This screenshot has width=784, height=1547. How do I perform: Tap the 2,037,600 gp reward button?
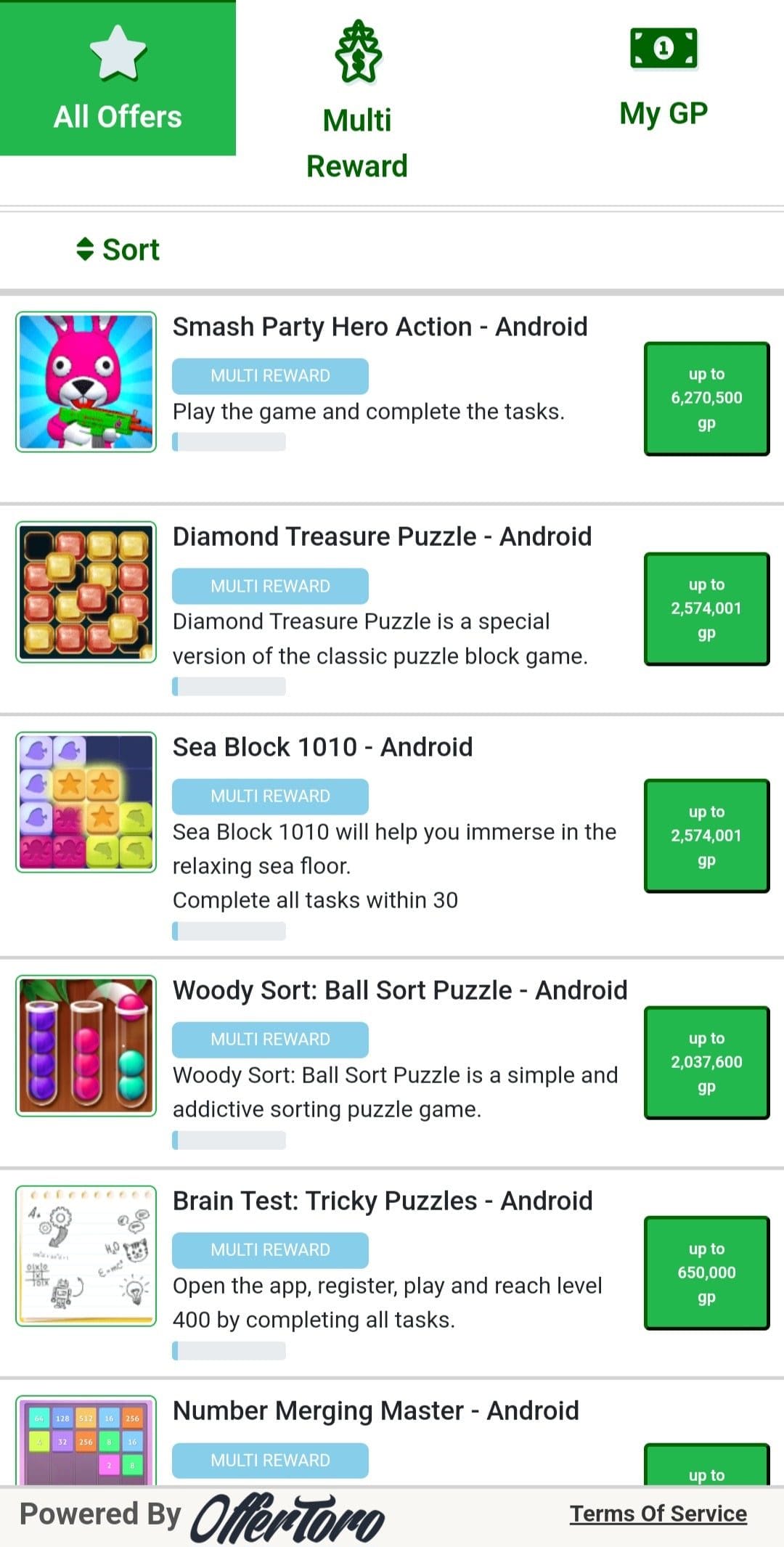706,1062
